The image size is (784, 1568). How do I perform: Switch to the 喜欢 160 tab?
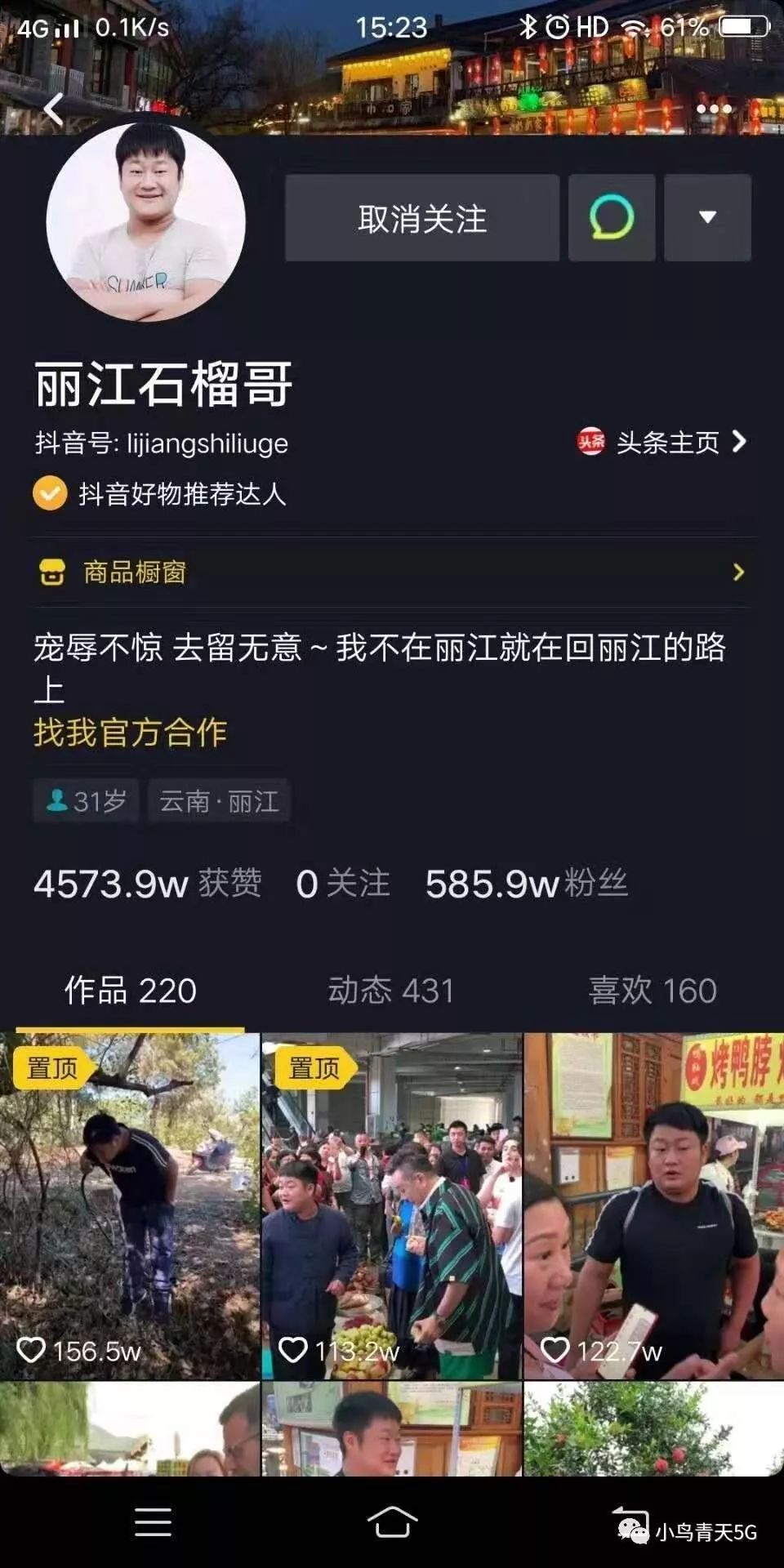point(649,992)
